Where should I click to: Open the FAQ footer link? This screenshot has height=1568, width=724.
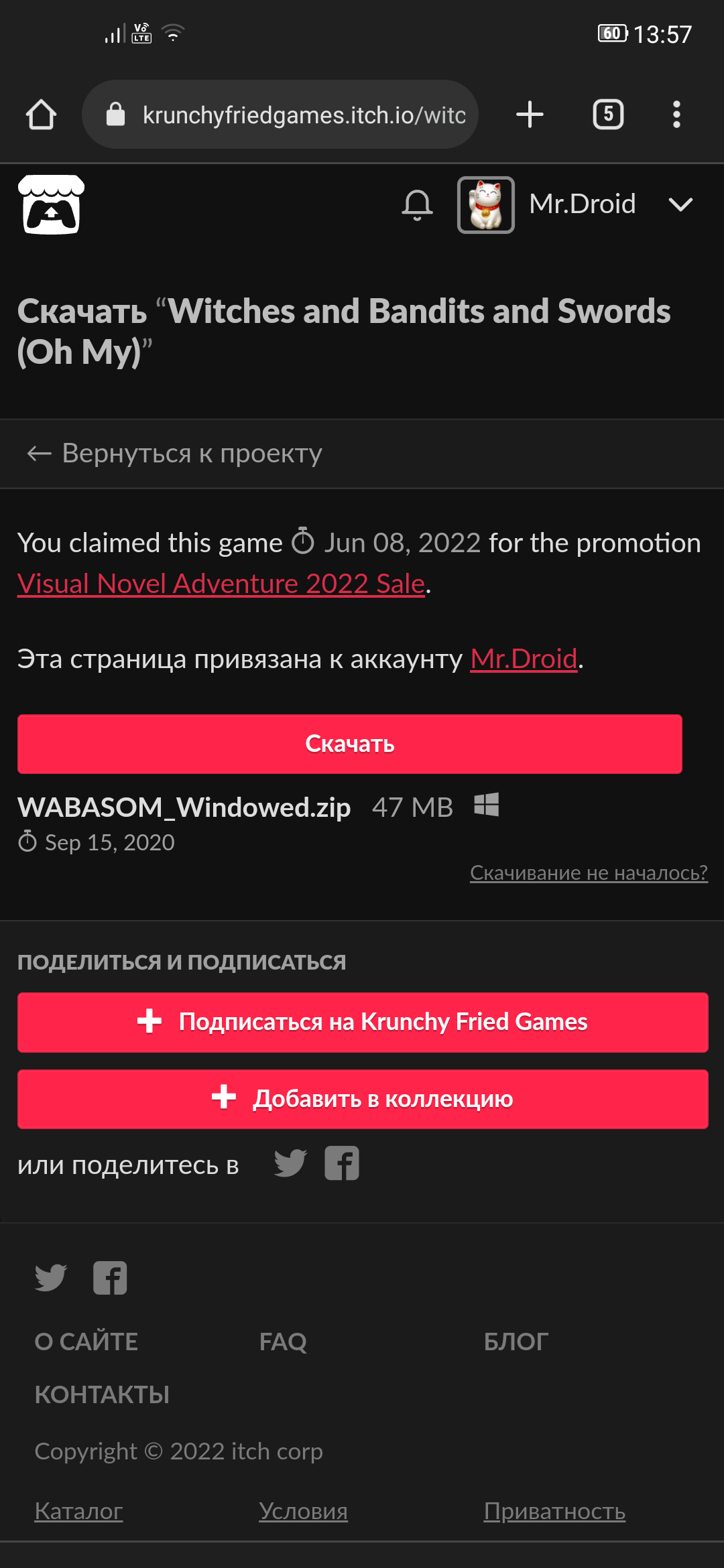pyautogui.click(x=283, y=1342)
